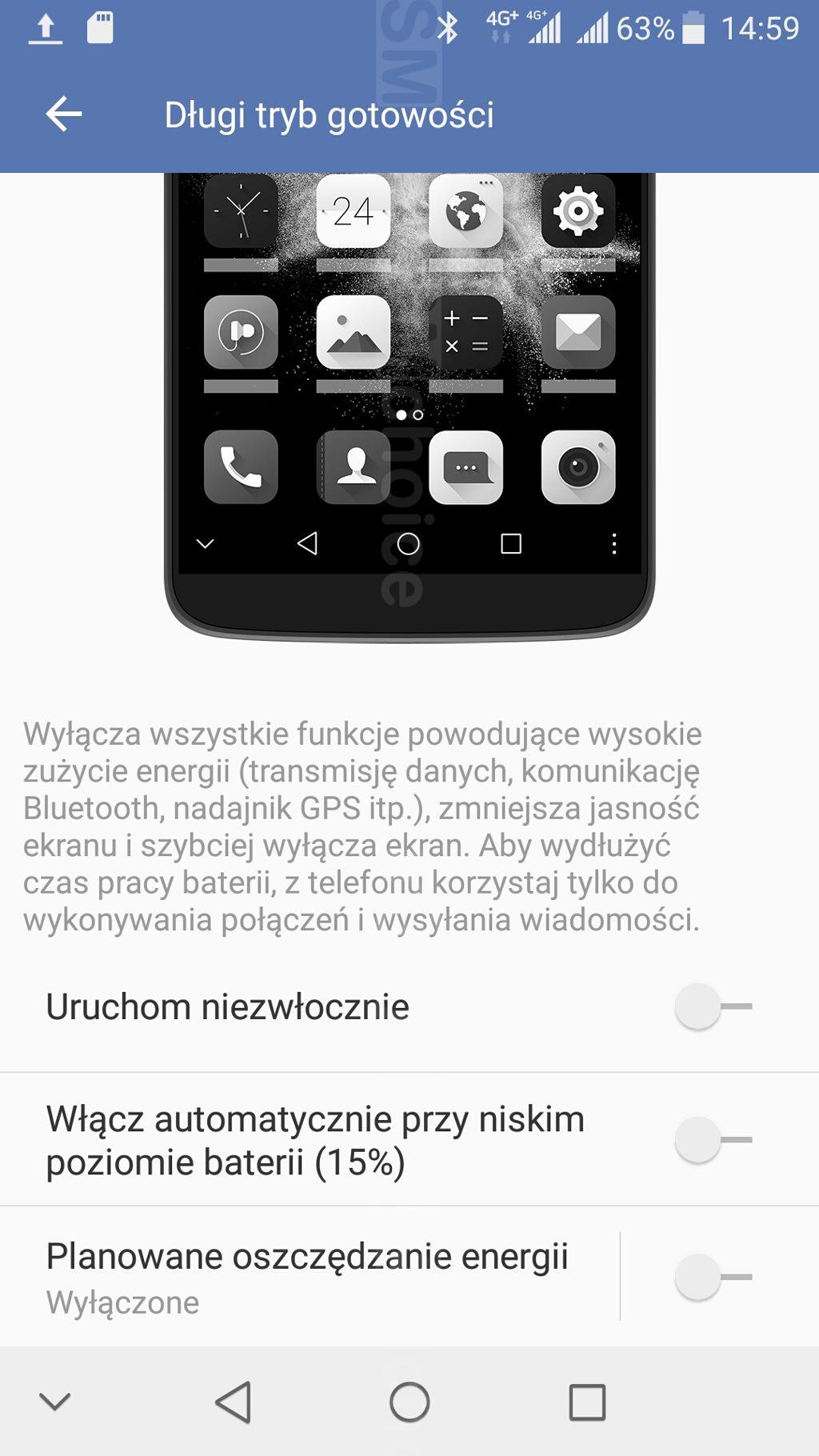The height and width of the screenshot is (1456, 819).
Task: Go back from Długi tryb gotowości
Action: (x=63, y=114)
